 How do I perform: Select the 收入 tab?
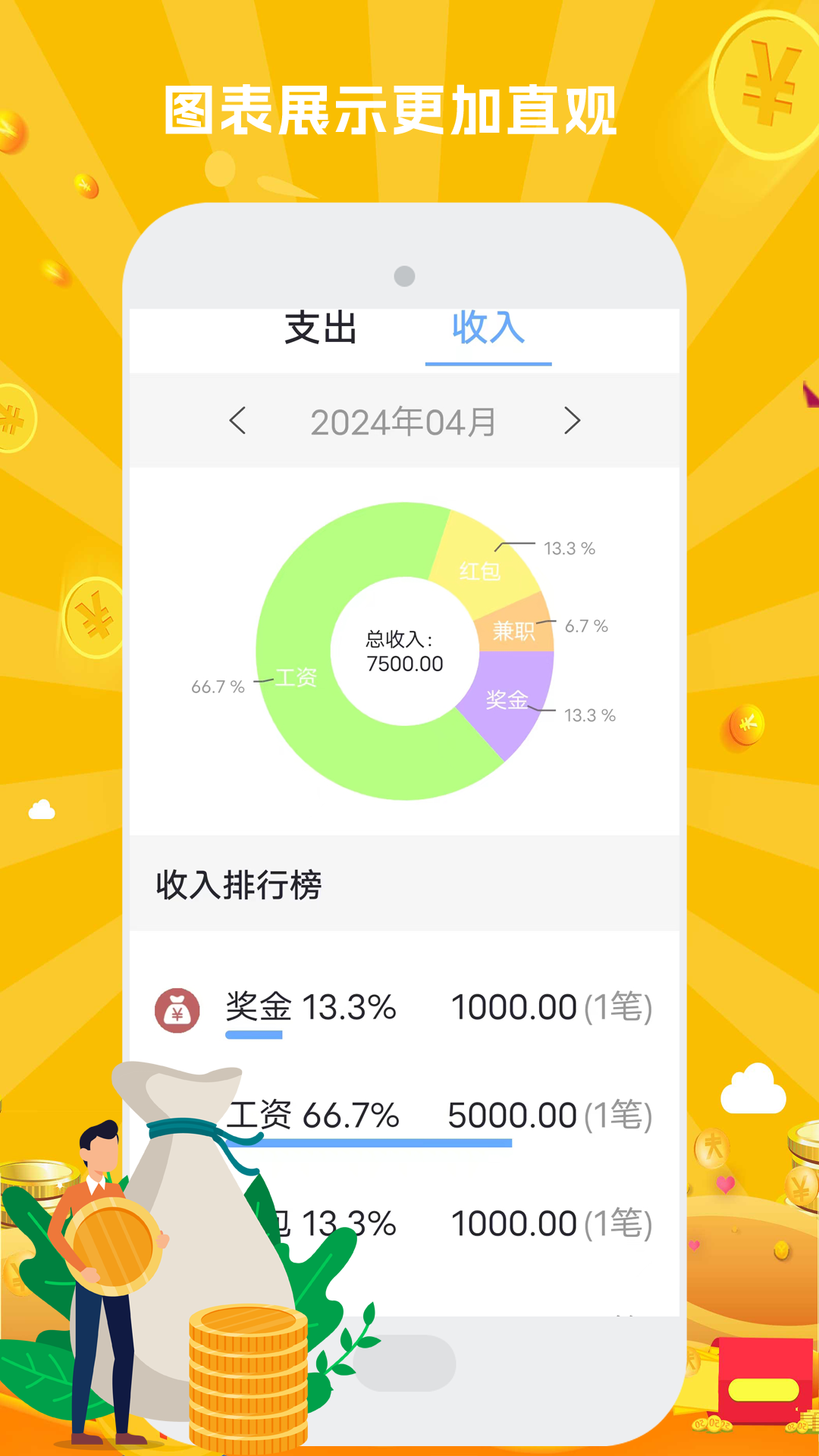[x=489, y=329]
